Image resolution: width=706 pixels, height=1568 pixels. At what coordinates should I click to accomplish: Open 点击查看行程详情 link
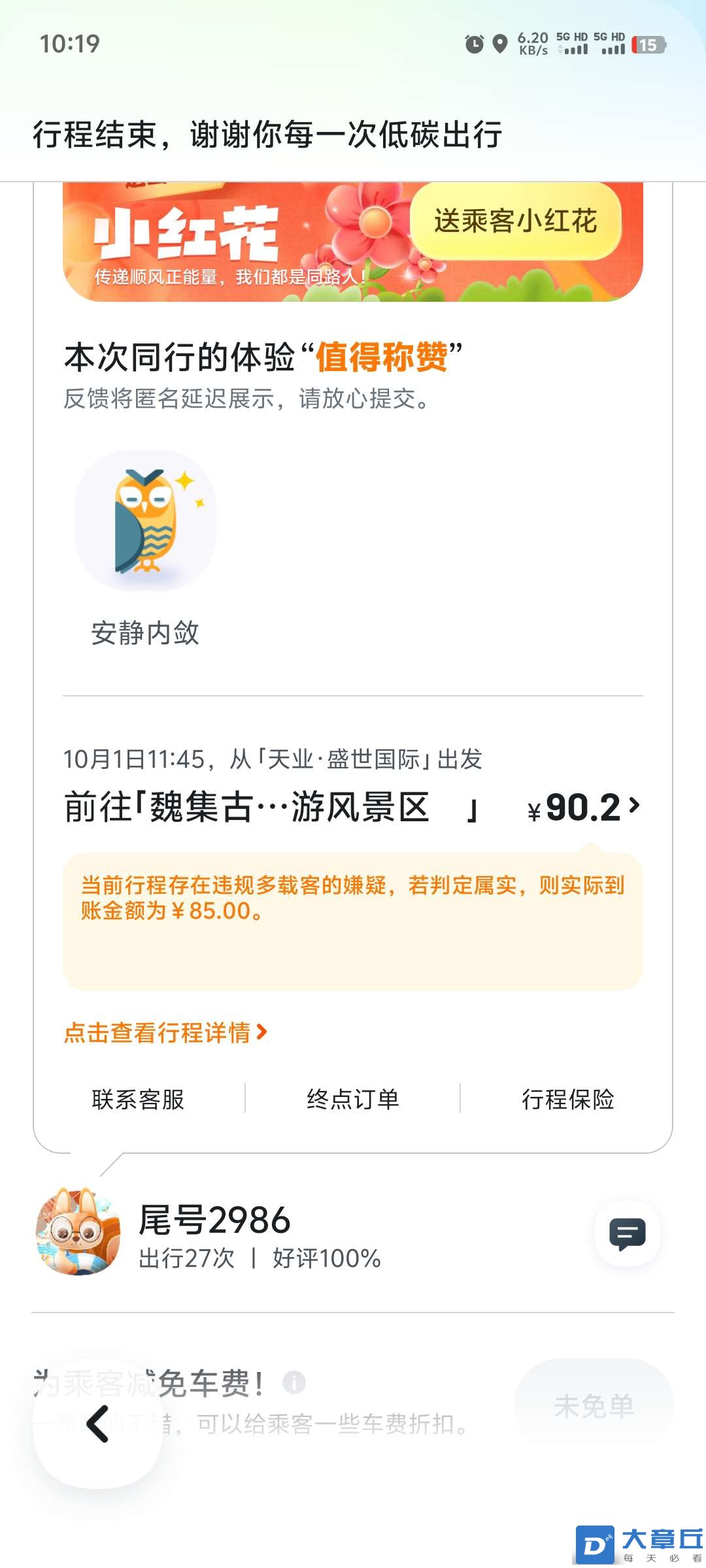coord(165,1032)
